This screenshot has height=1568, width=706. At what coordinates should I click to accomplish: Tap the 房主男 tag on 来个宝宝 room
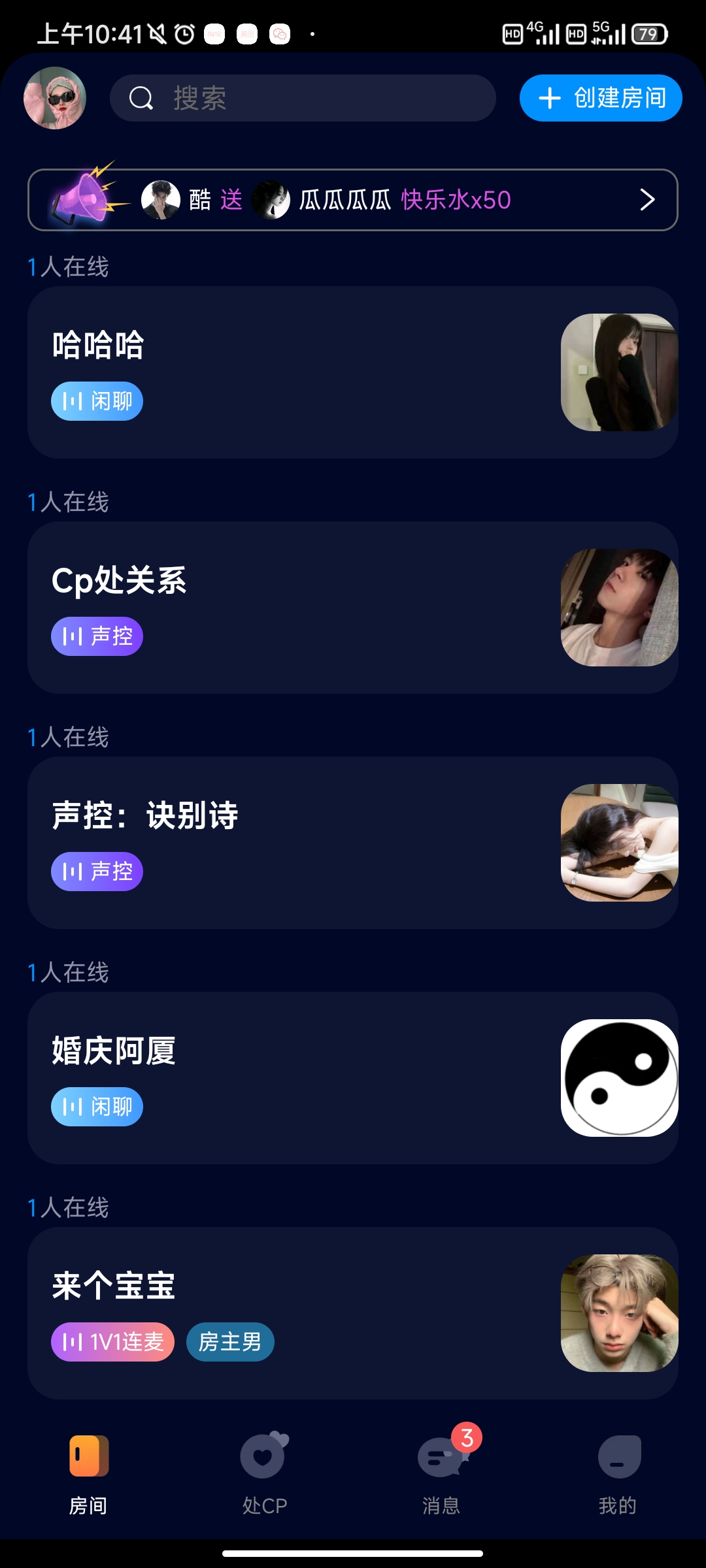[230, 1342]
